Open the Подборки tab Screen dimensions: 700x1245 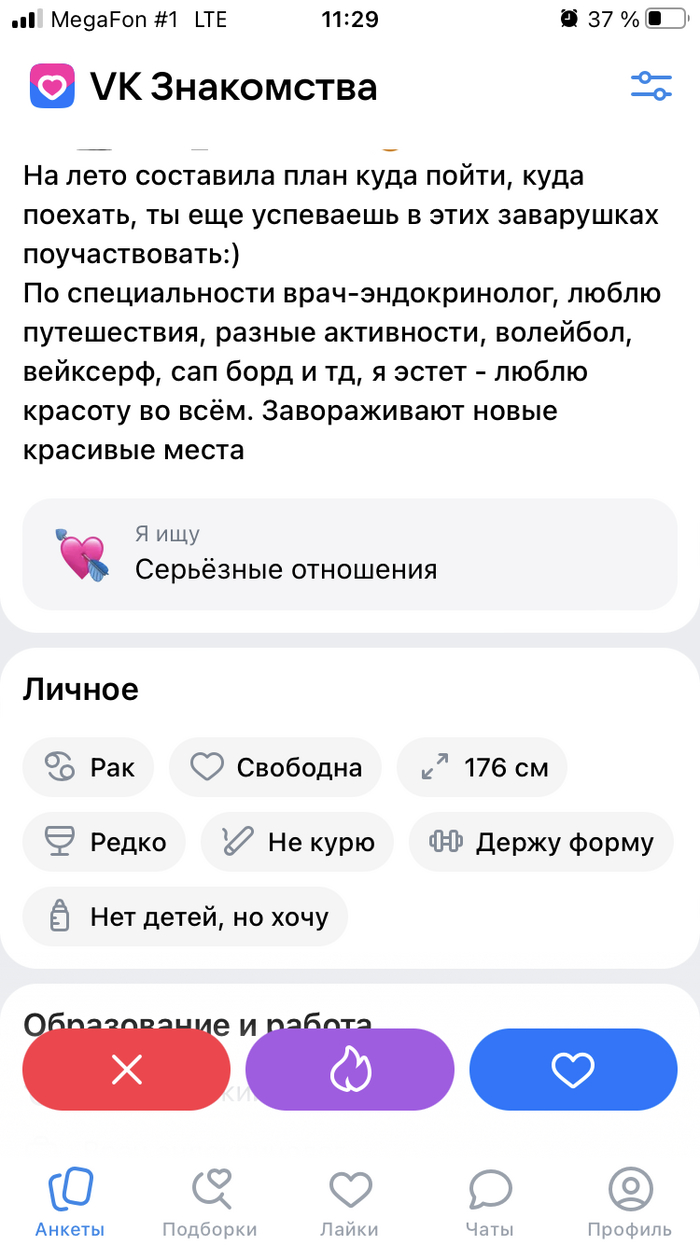[210, 1201]
